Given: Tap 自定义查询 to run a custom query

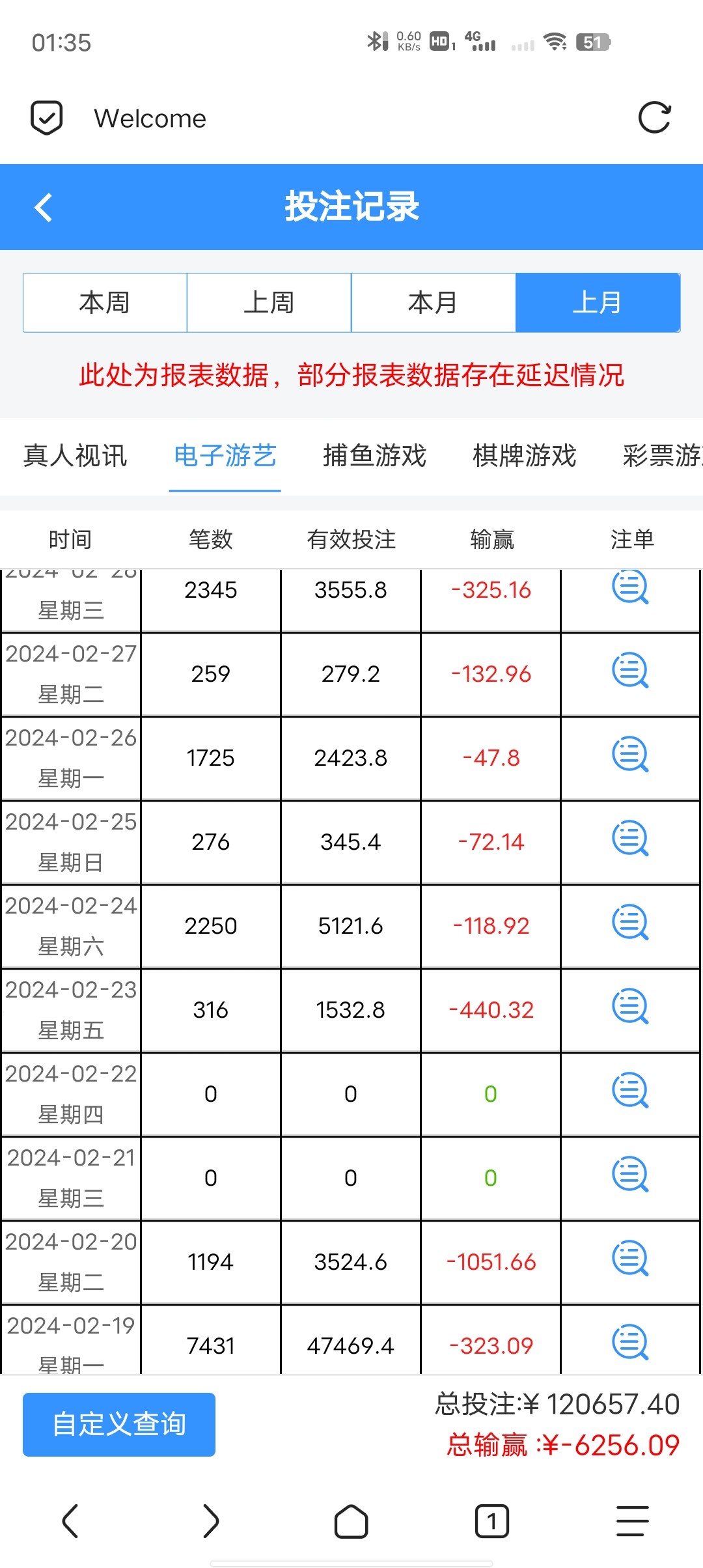Looking at the screenshot, I should [119, 1424].
